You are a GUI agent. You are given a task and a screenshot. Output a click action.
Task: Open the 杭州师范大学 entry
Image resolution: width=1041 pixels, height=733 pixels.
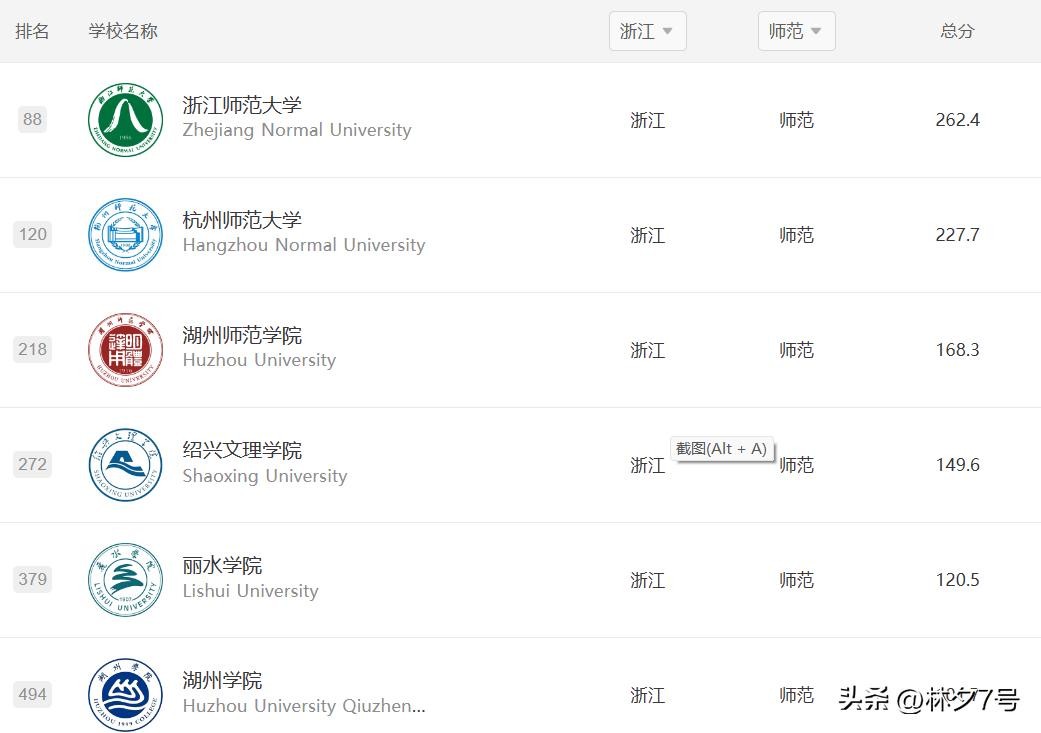point(242,220)
